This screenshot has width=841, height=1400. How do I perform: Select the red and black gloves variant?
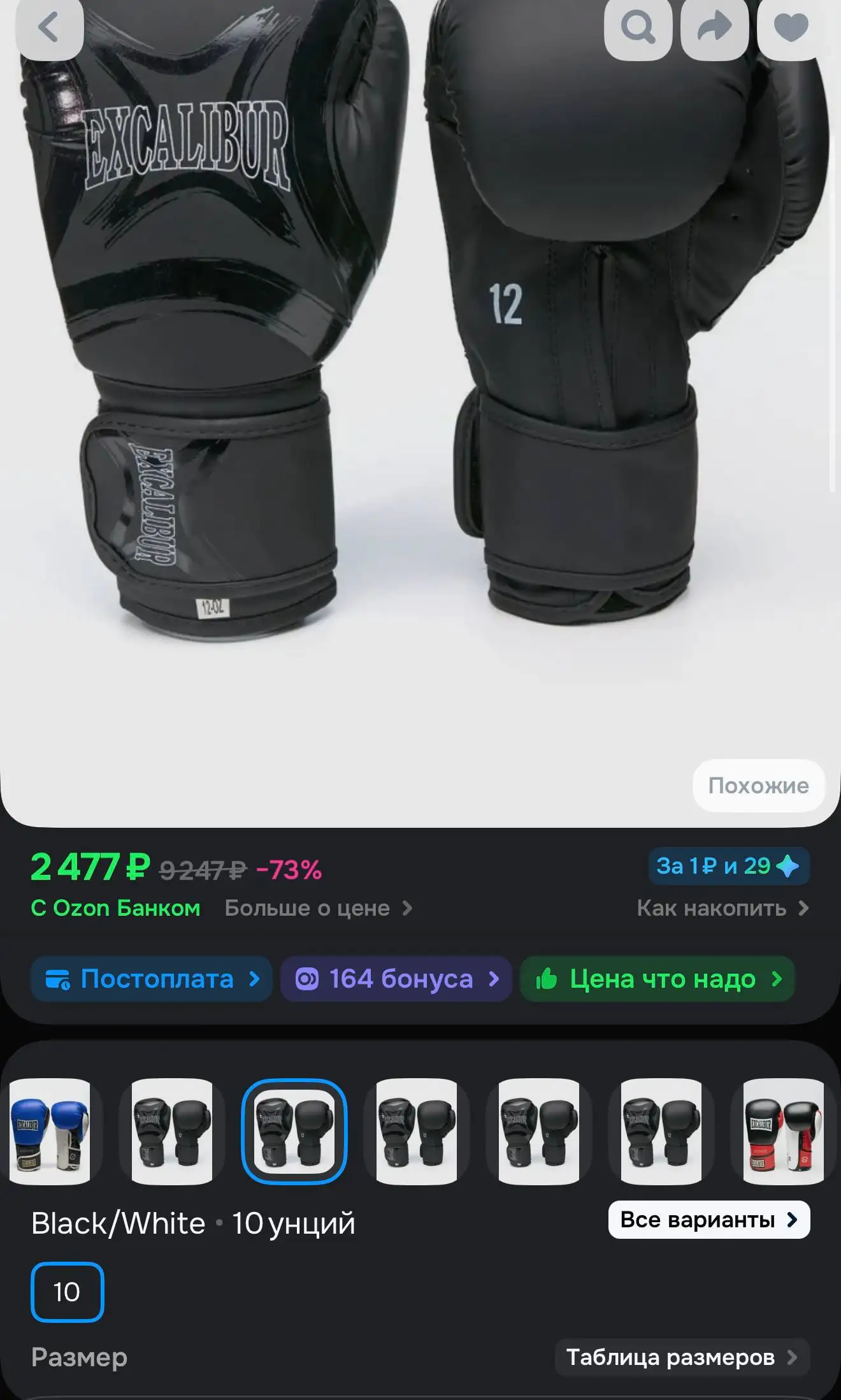pyautogui.click(x=783, y=1131)
